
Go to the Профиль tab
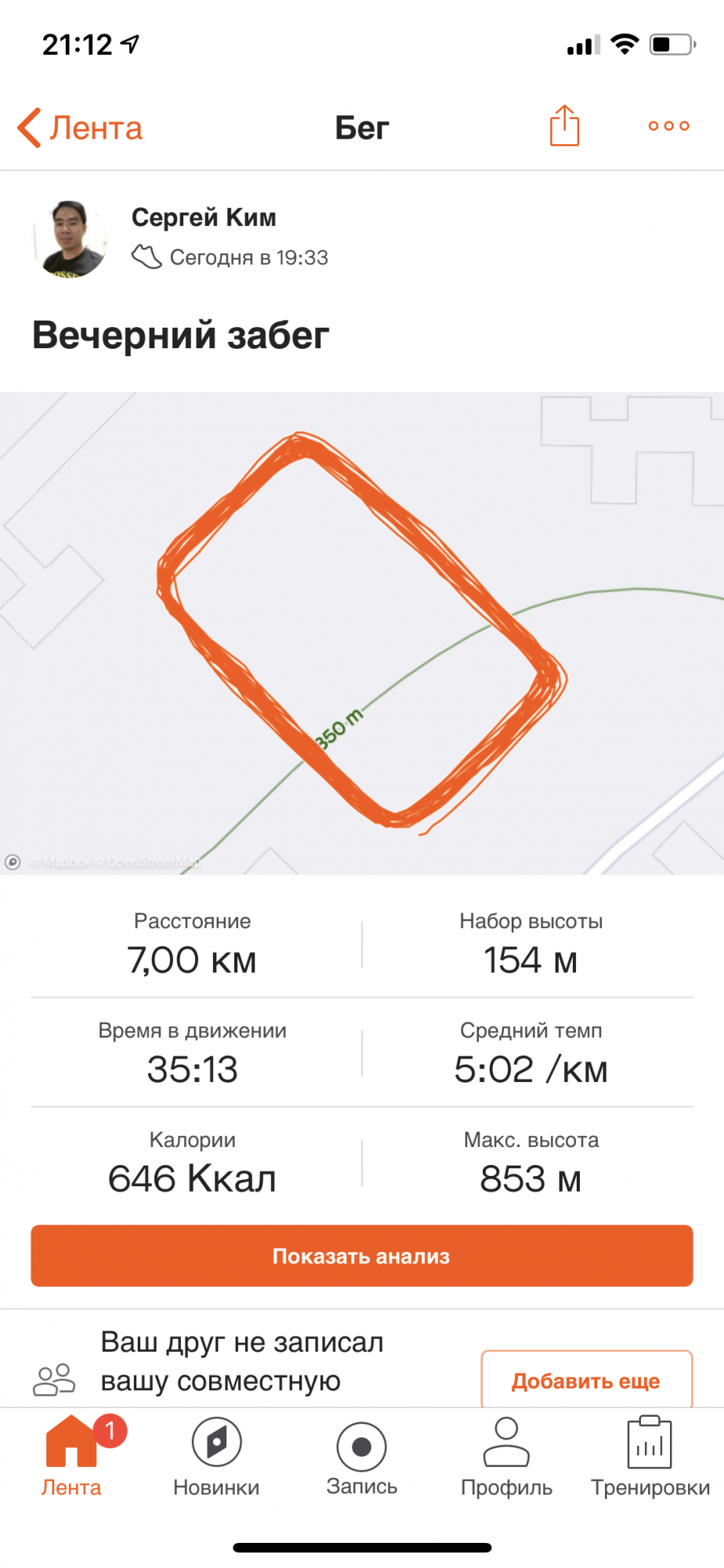point(506,1457)
